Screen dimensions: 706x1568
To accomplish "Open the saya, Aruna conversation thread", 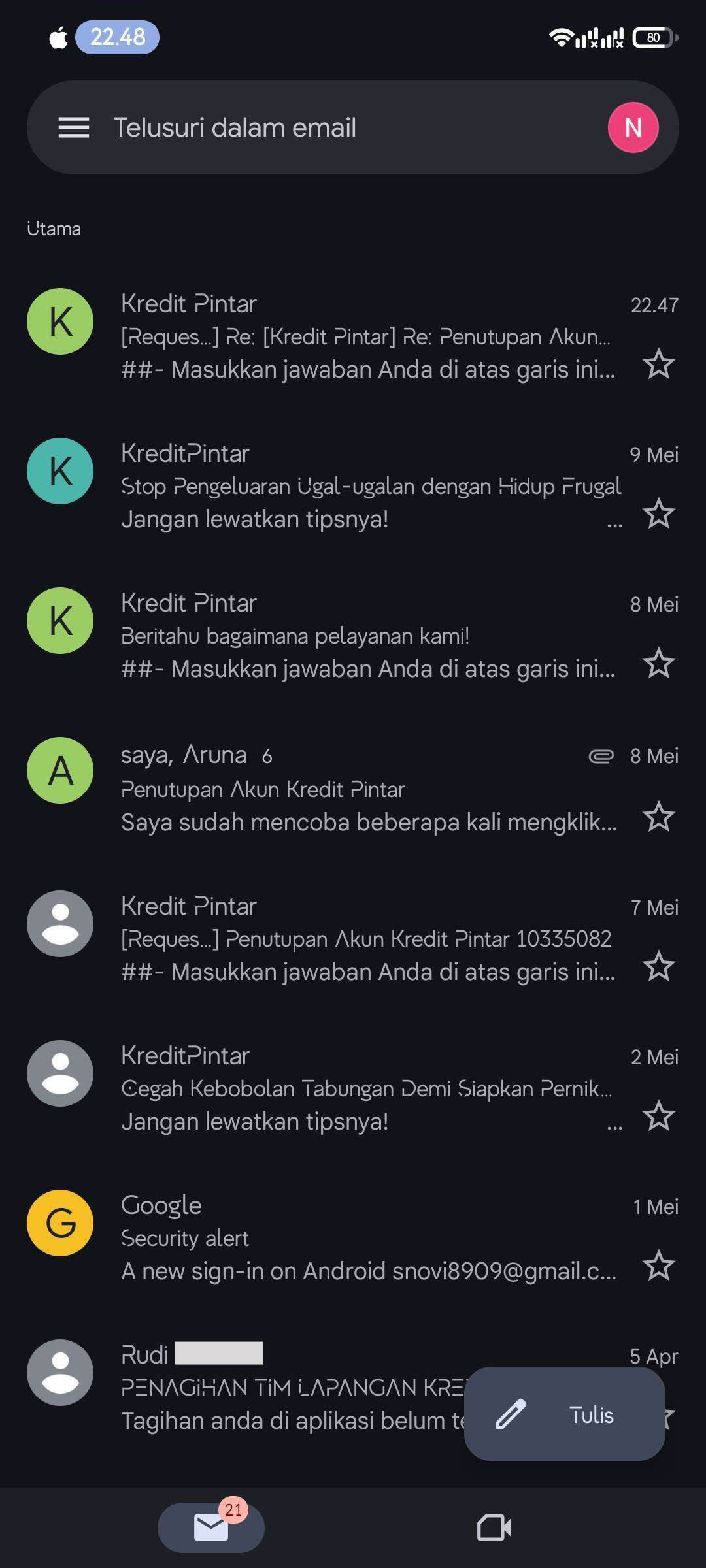I will point(353,789).
